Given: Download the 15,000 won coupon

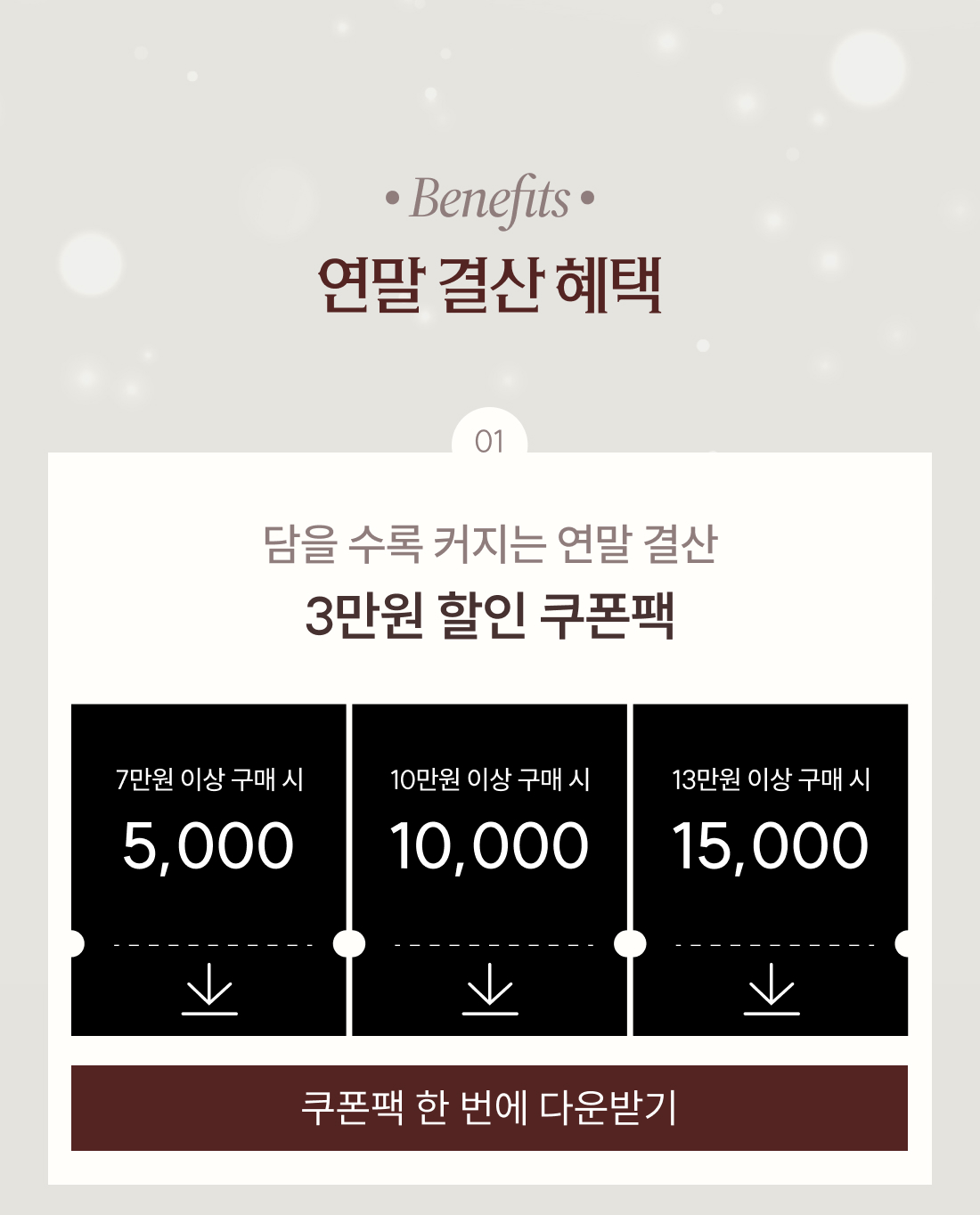Looking at the screenshot, I should click(x=772, y=989).
